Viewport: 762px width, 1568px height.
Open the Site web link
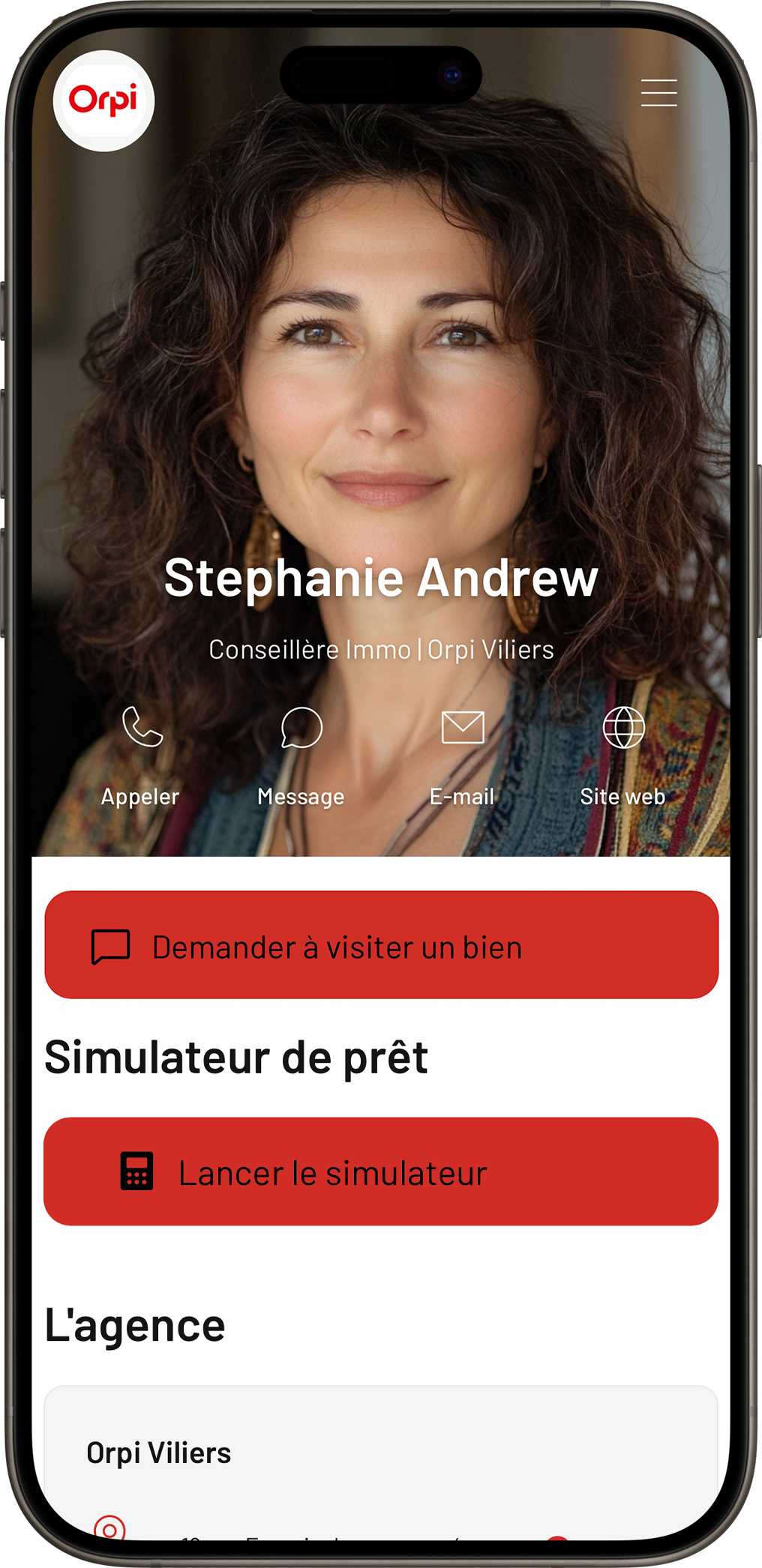[622, 755]
